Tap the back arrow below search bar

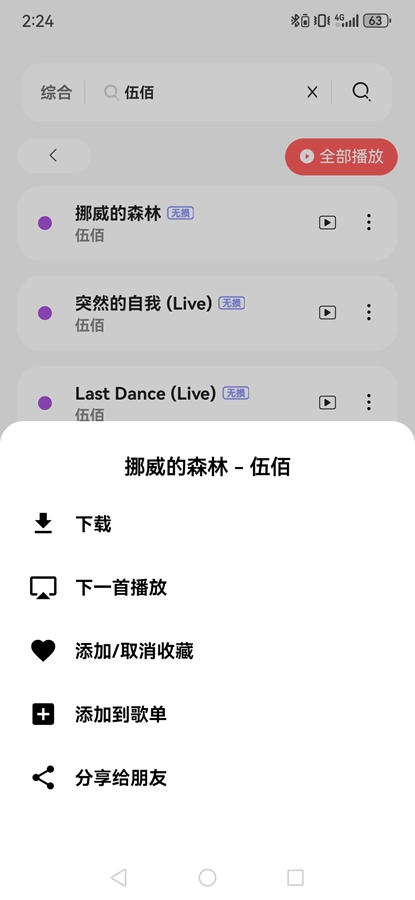point(54,156)
